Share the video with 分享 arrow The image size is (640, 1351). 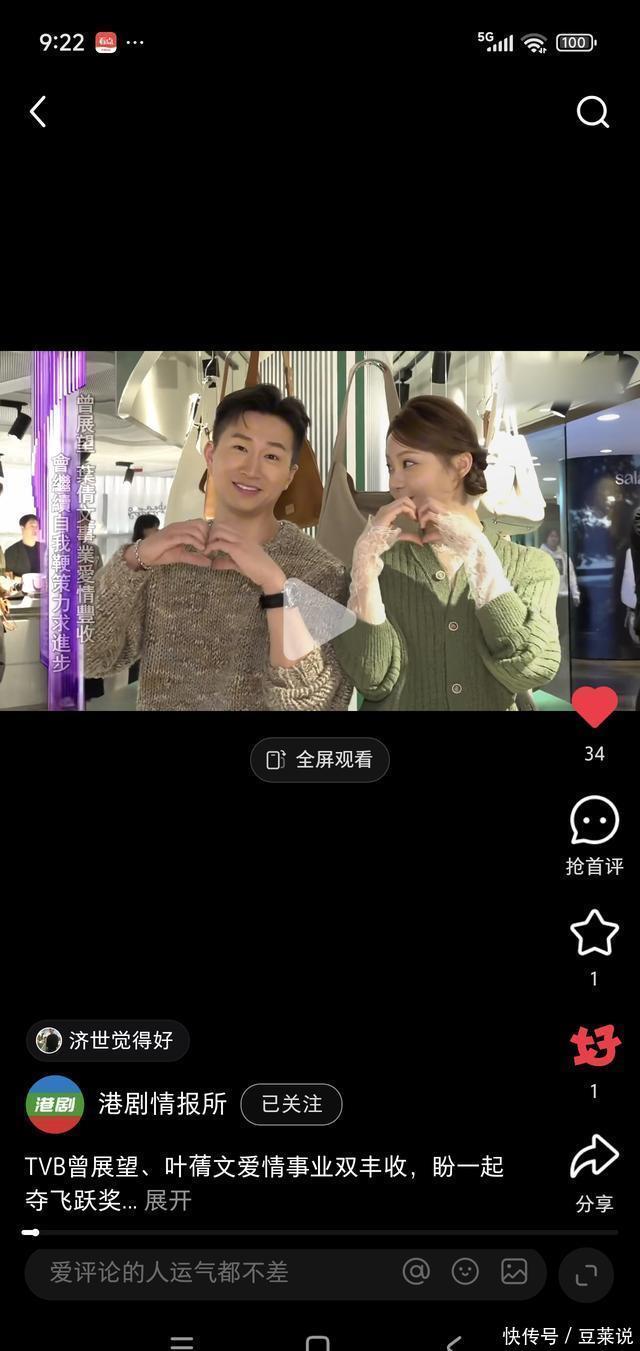594,1158
